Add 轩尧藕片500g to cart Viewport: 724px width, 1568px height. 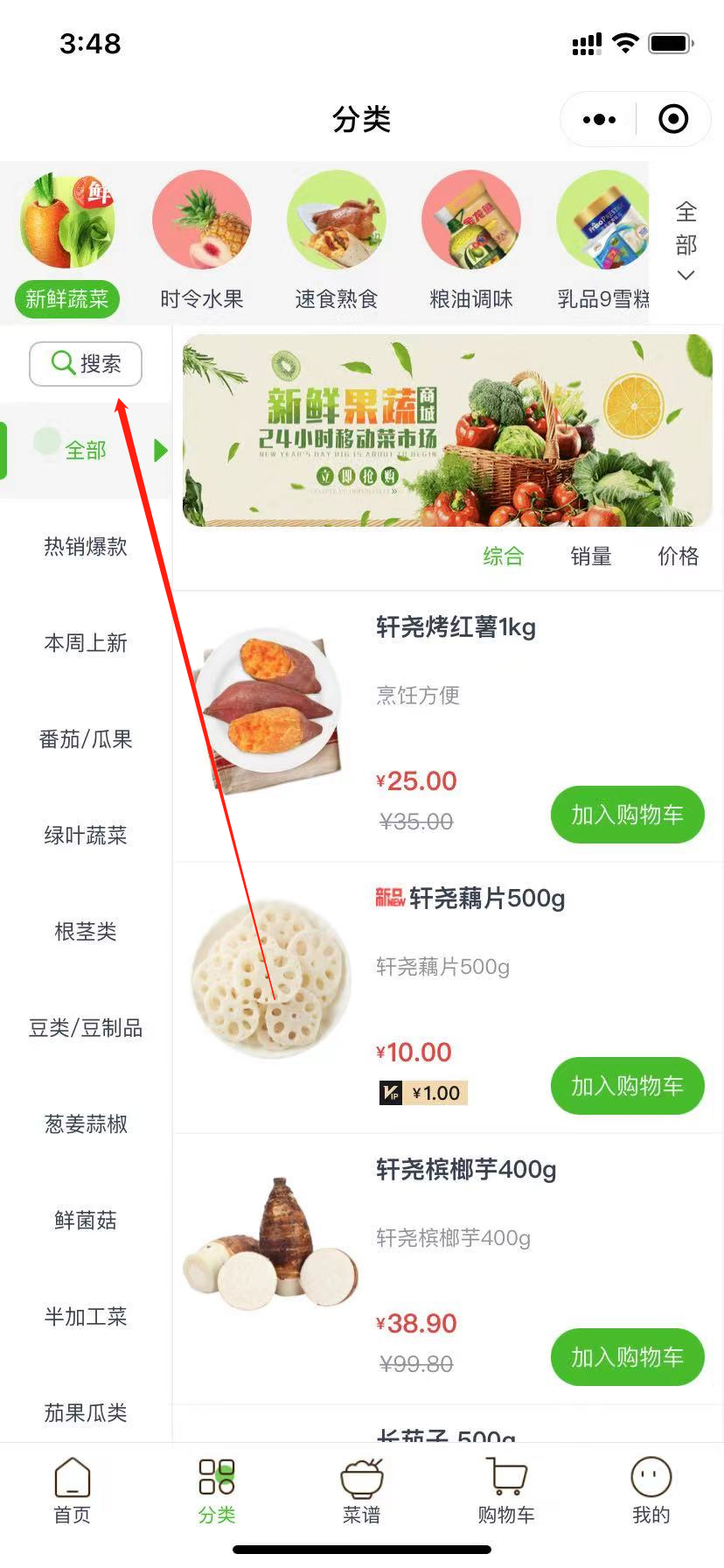click(627, 1086)
